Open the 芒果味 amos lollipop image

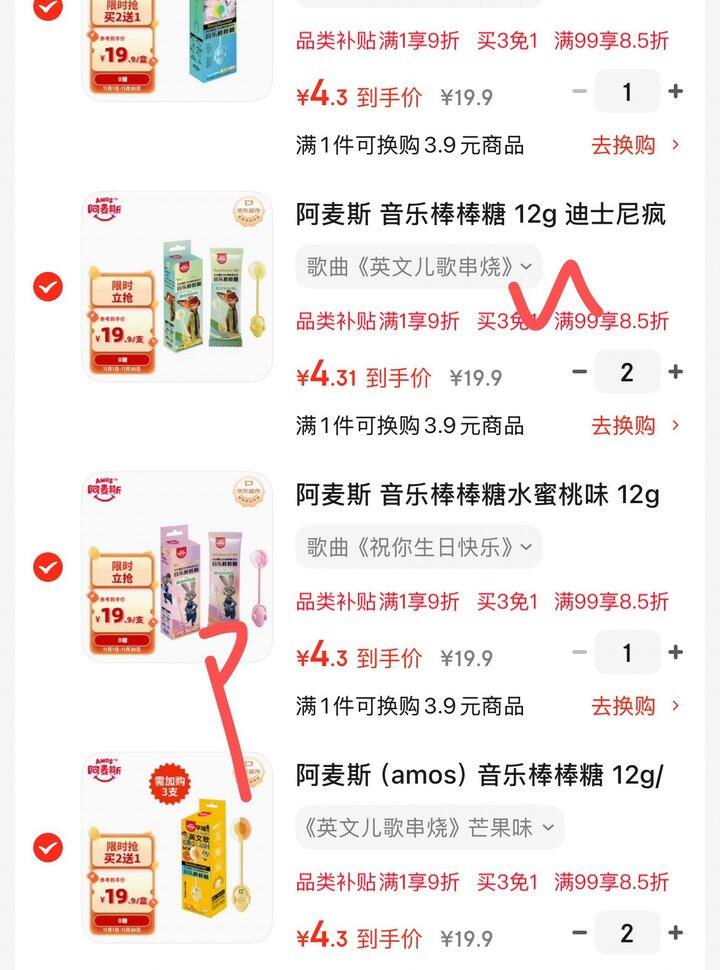[x=177, y=848]
